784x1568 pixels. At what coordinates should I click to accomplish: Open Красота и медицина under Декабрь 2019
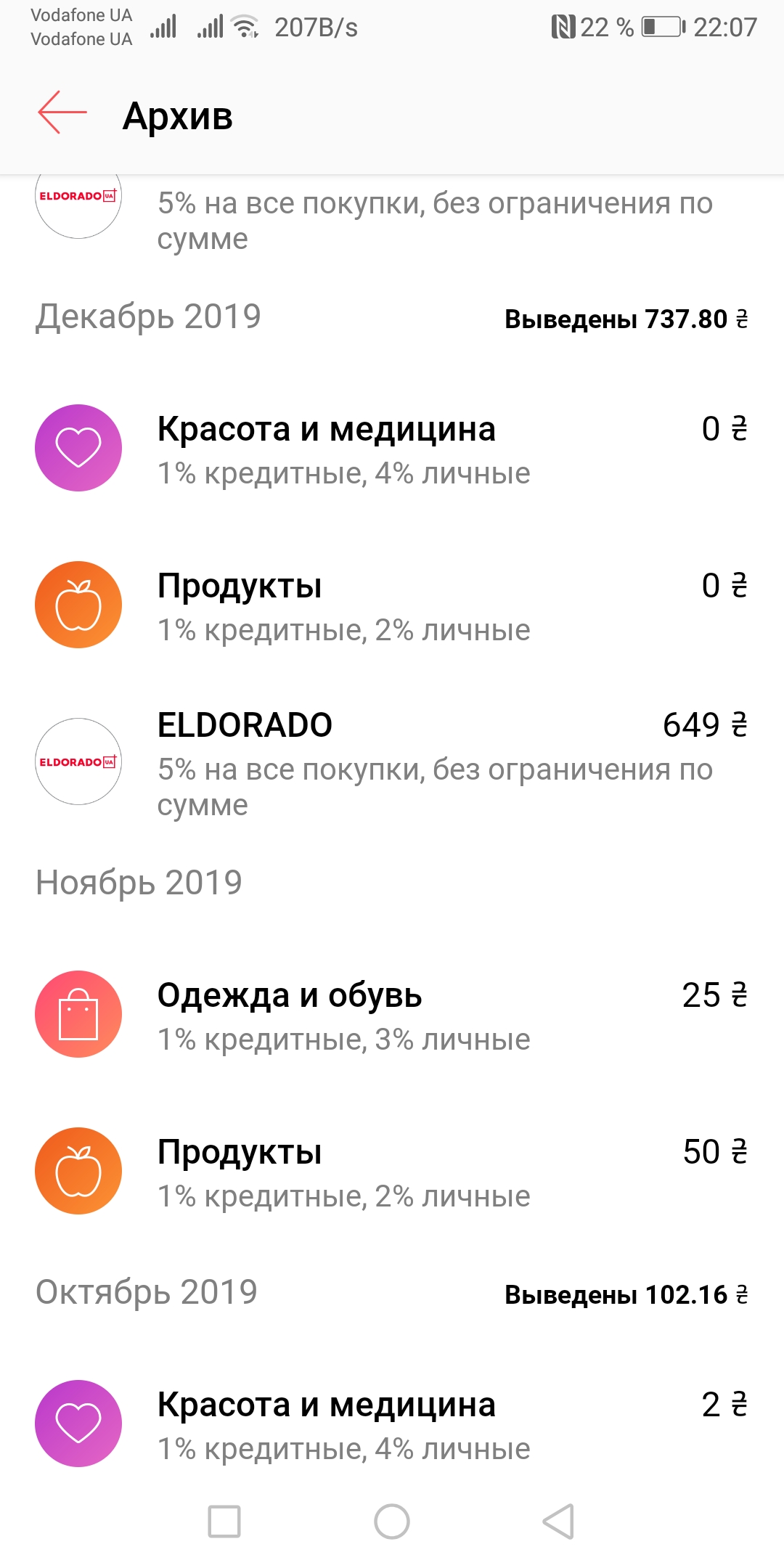click(392, 449)
